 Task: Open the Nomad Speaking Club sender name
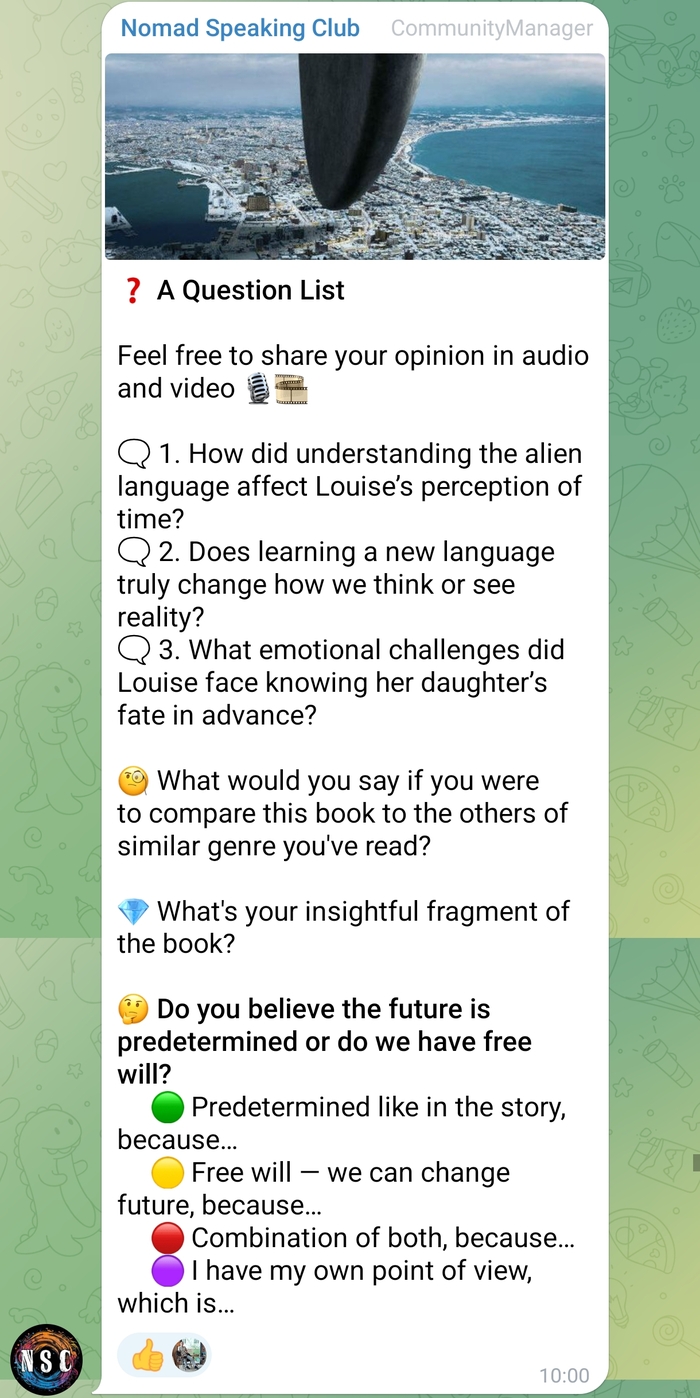[240, 28]
